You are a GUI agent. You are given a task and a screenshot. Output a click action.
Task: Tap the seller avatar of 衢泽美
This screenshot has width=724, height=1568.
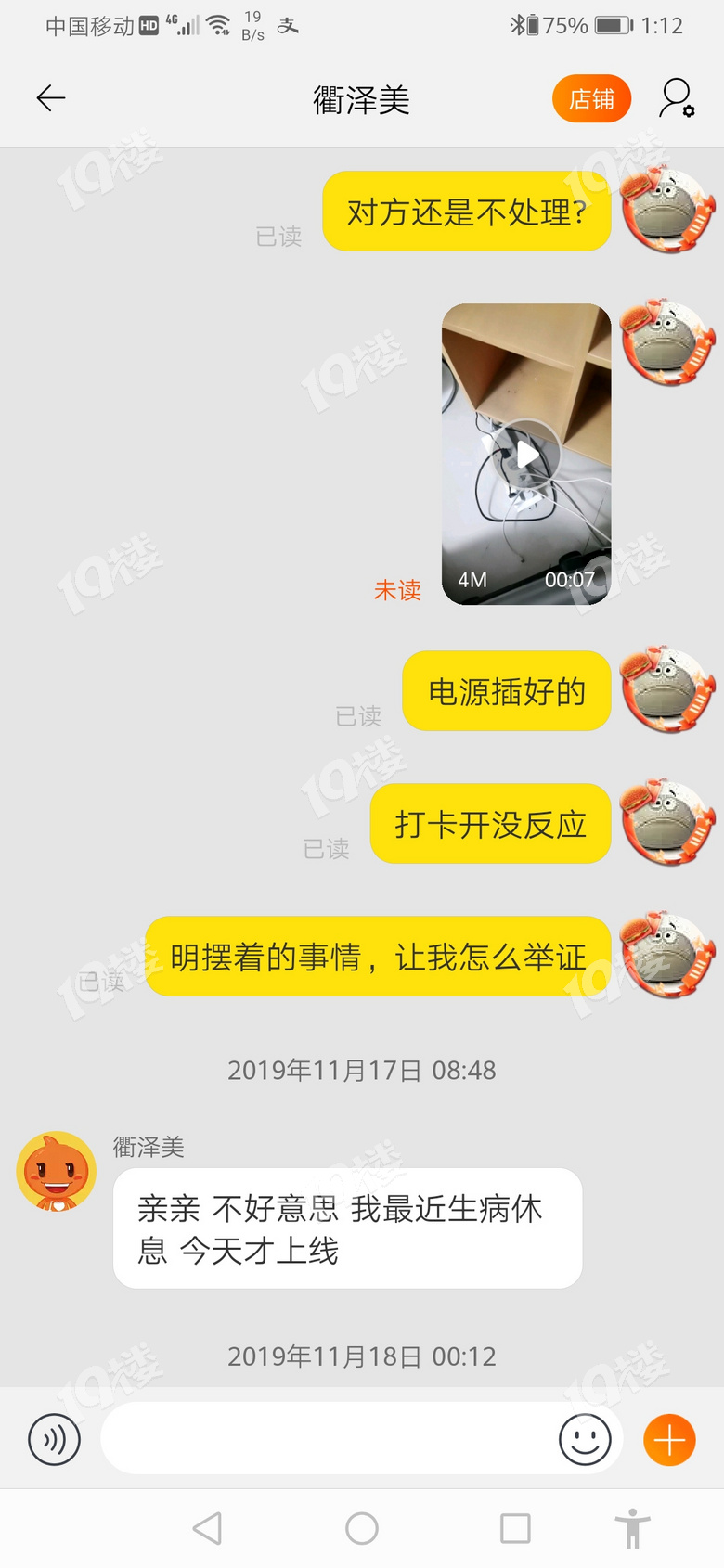[x=57, y=1172]
